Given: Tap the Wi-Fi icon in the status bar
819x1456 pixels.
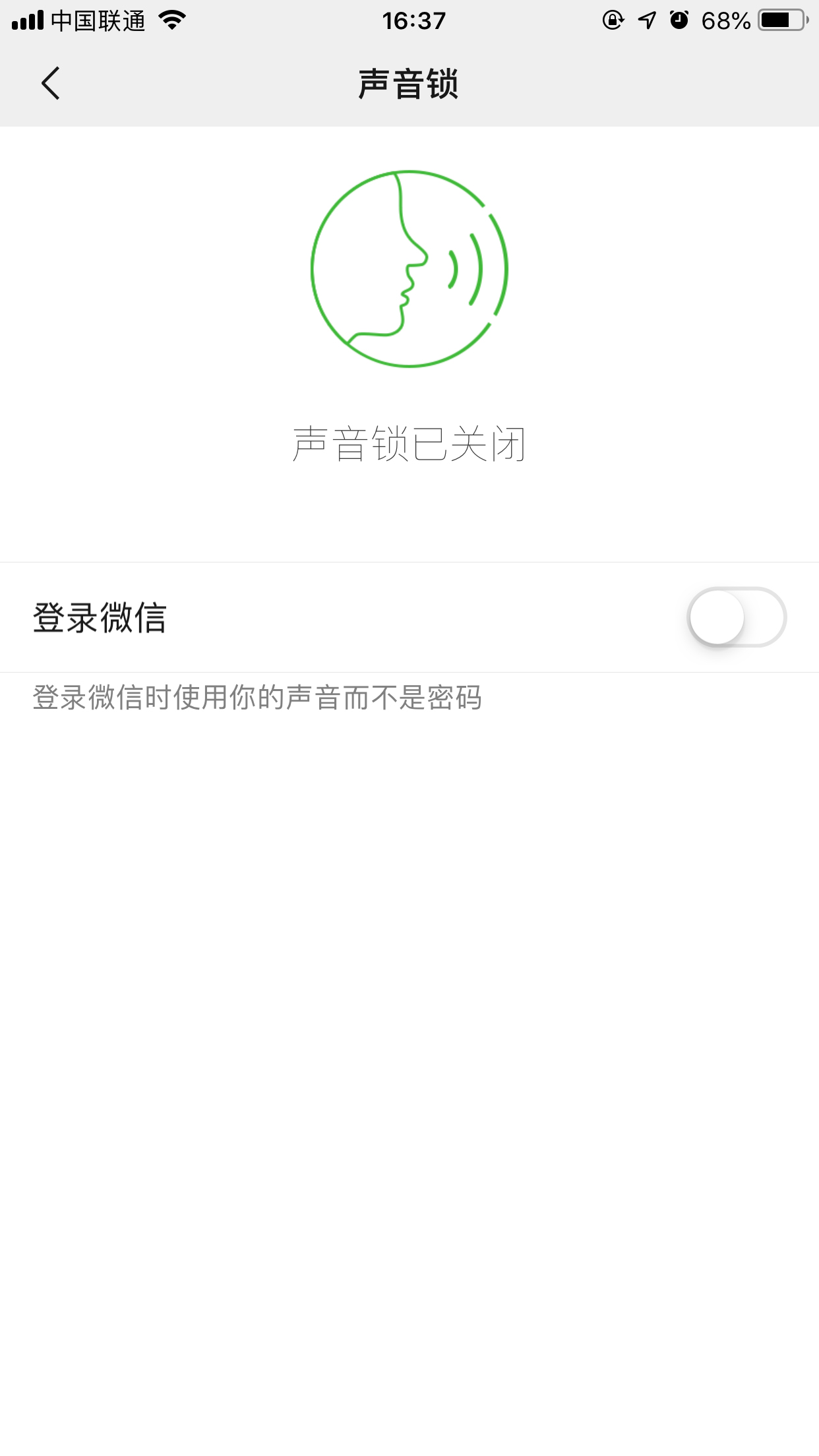Looking at the screenshot, I should 171,20.
